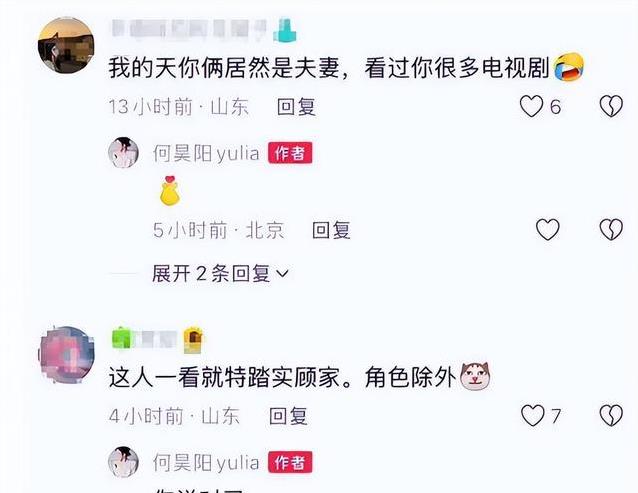638x493 pixels.
Task: Reply to the comment posted 13小时前
Action: (296, 107)
